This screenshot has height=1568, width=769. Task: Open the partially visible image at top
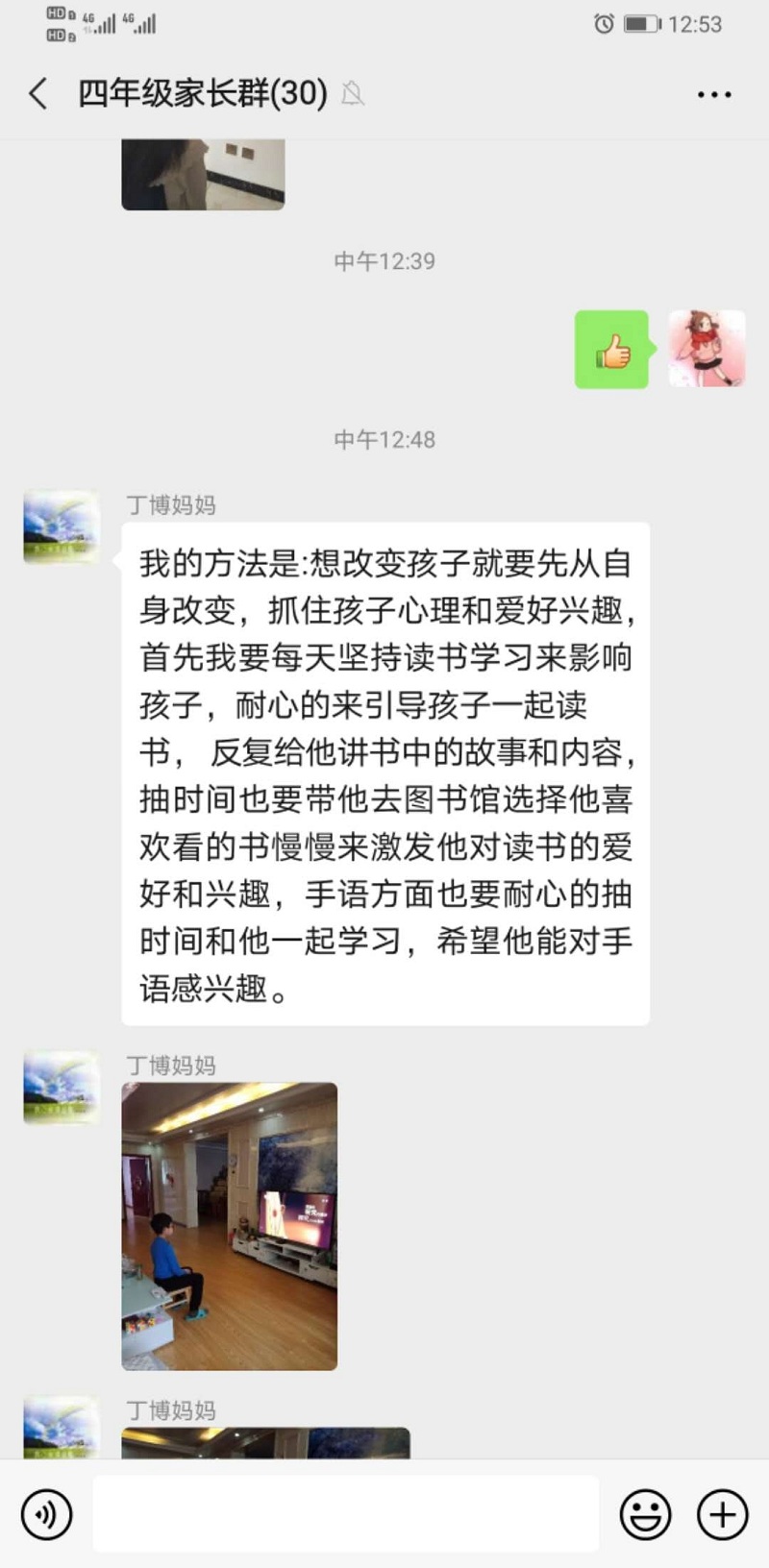coord(203,174)
